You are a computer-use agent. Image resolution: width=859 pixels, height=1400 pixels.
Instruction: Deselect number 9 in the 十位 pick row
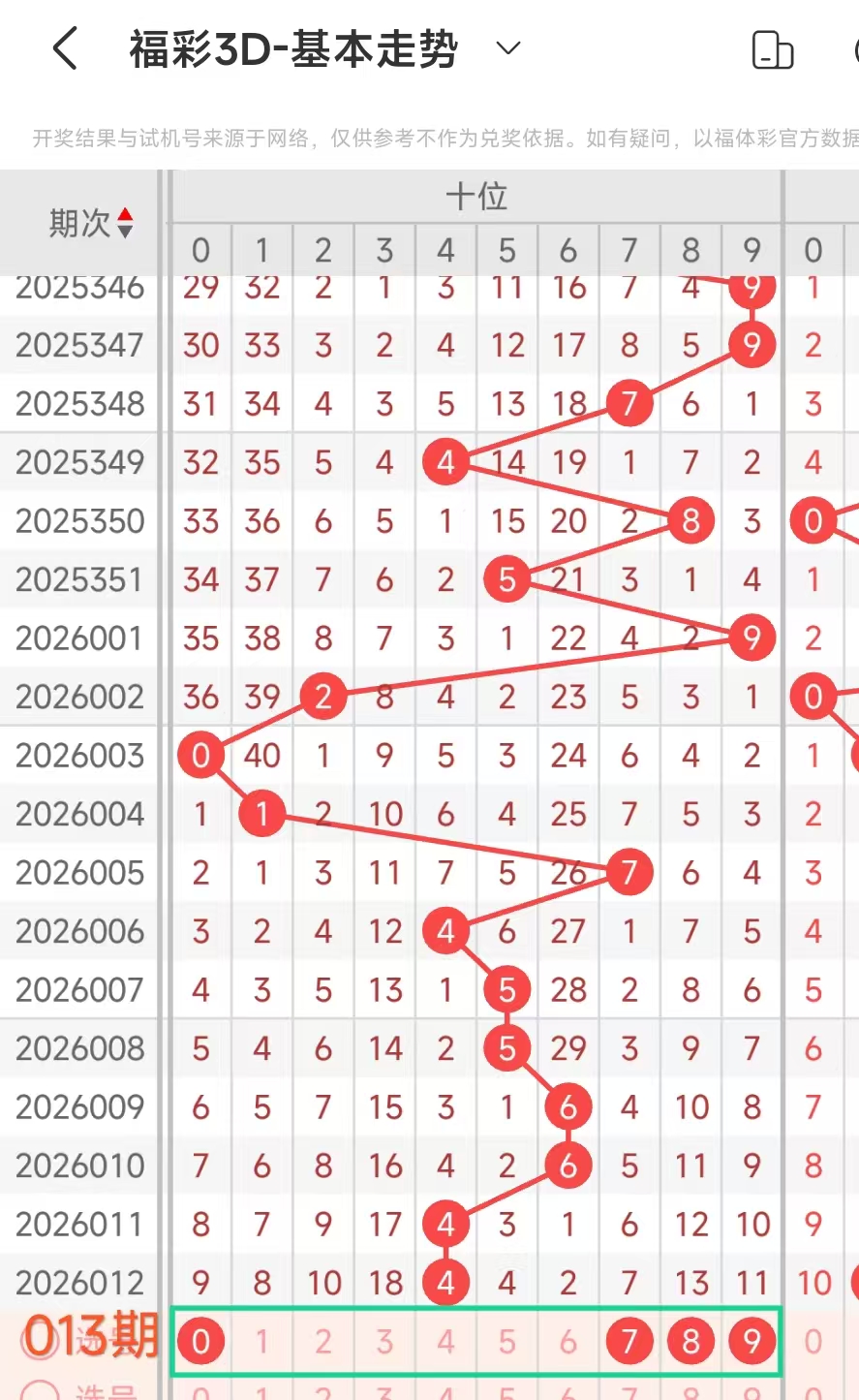point(752,1342)
